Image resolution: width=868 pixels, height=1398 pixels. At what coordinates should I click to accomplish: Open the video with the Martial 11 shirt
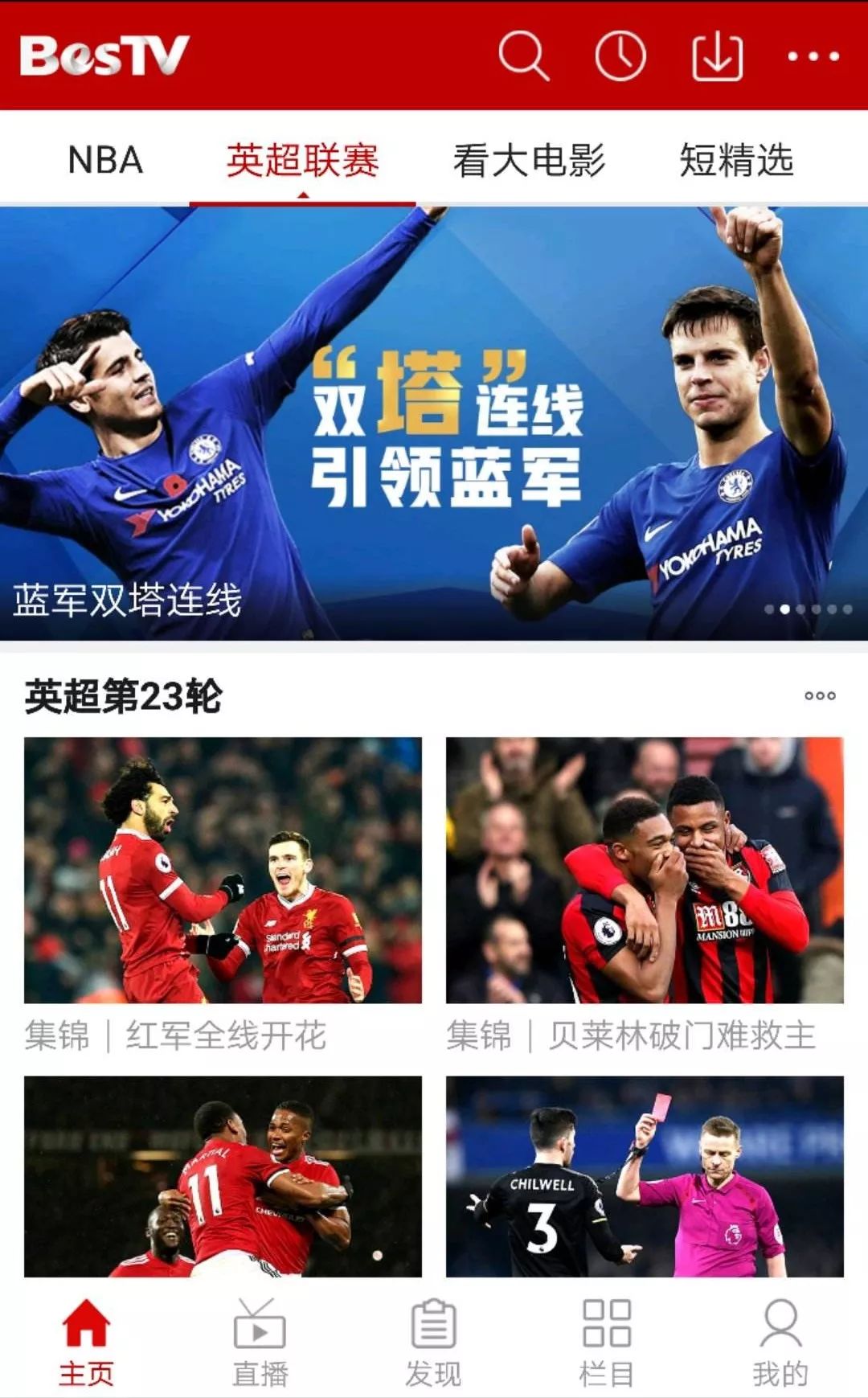tap(223, 1176)
